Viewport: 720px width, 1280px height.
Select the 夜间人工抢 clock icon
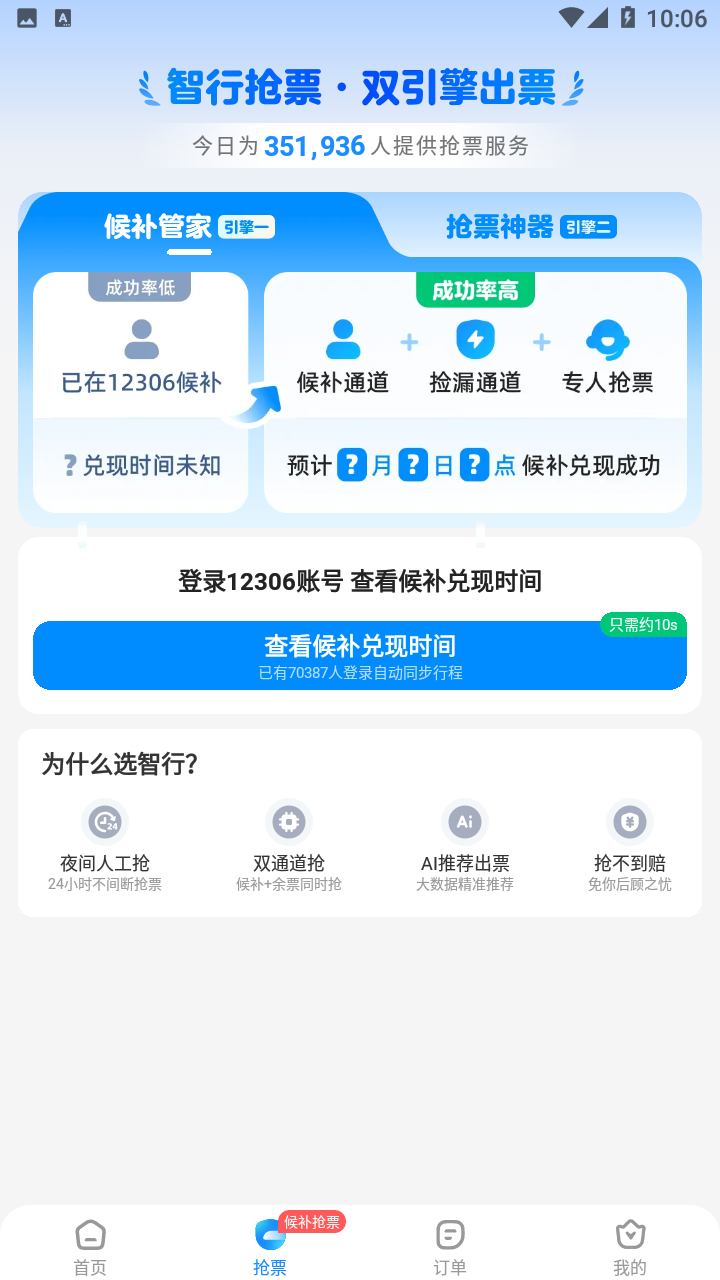point(105,820)
